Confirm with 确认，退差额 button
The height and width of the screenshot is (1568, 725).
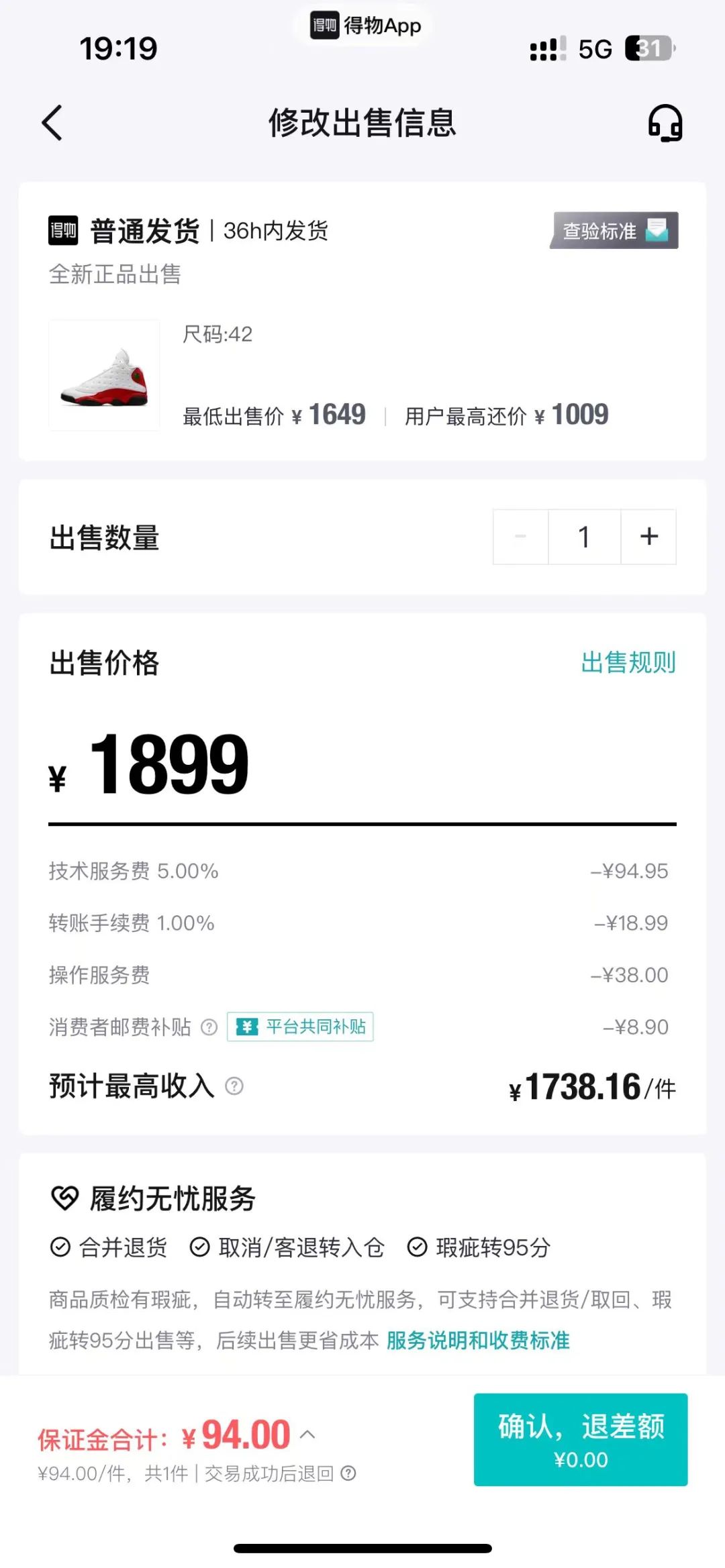(x=581, y=1440)
